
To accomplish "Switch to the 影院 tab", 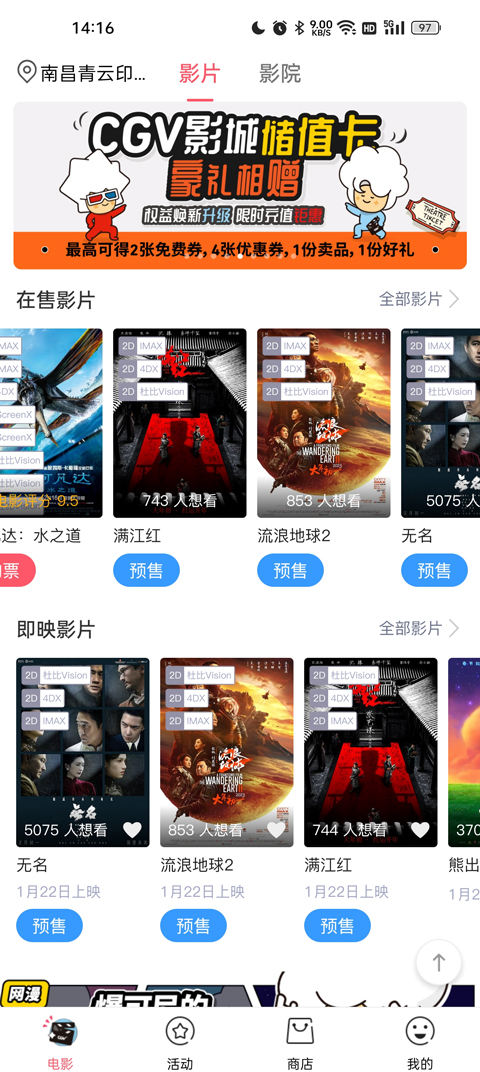I will (280, 73).
